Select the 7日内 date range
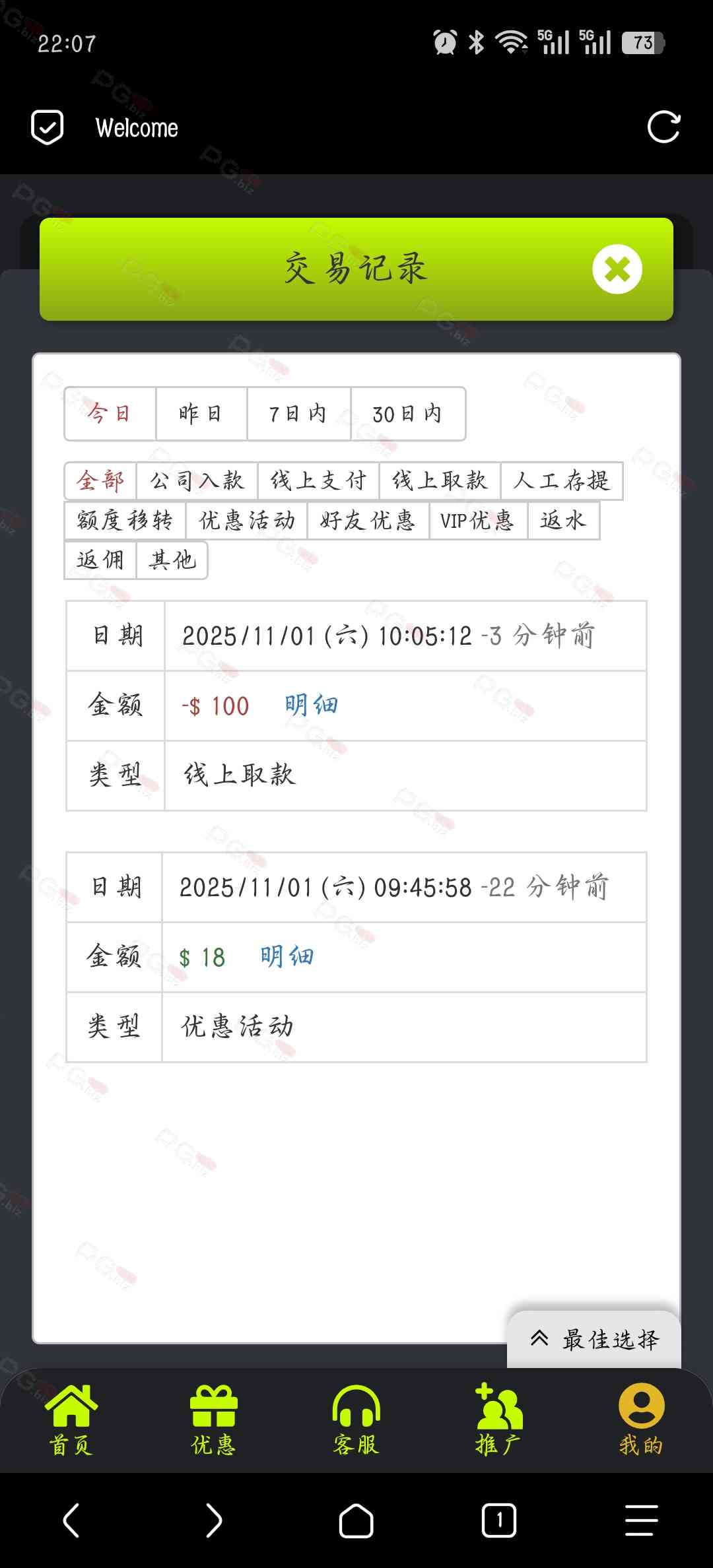Image resolution: width=713 pixels, height=1568 pixels. 298,414
